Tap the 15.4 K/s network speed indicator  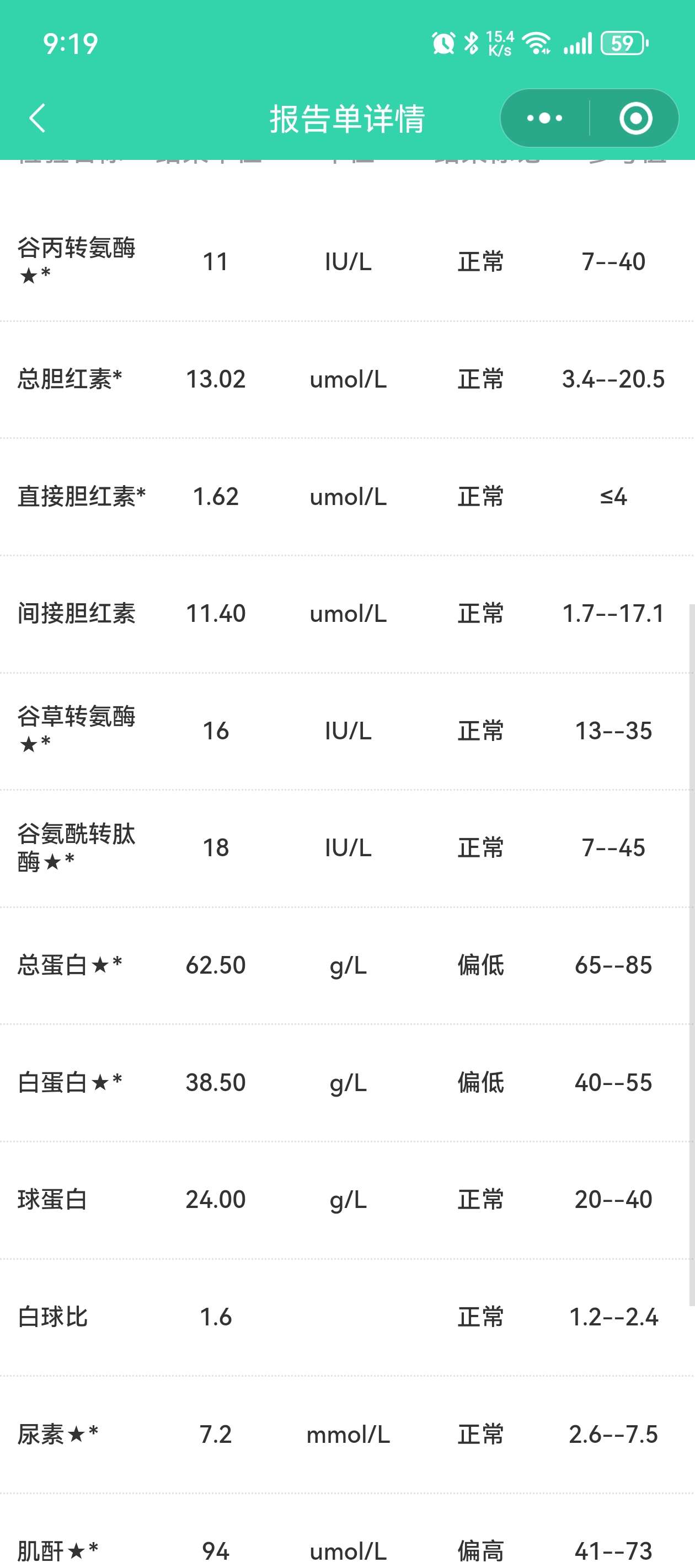tap(500, 41)
